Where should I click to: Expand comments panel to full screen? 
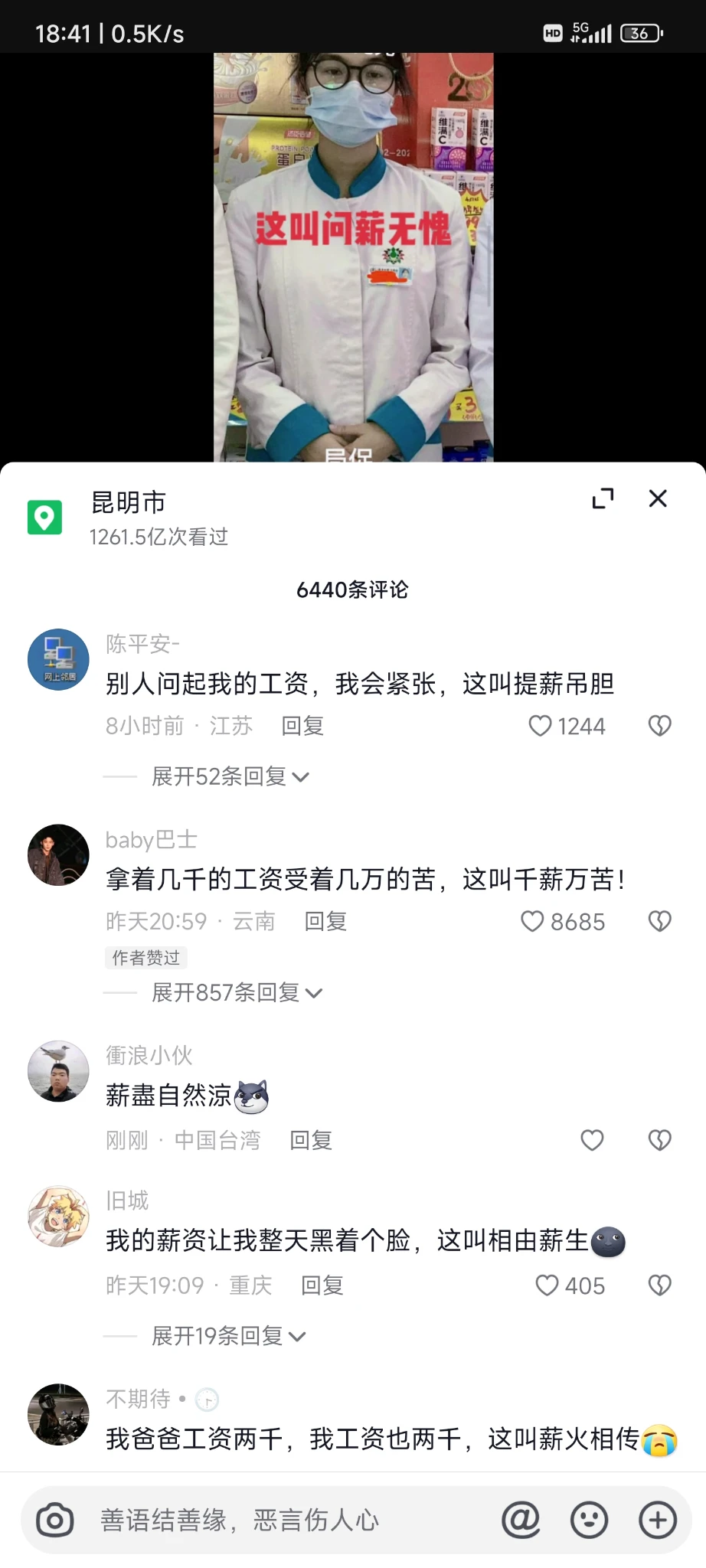click(603, 498)
